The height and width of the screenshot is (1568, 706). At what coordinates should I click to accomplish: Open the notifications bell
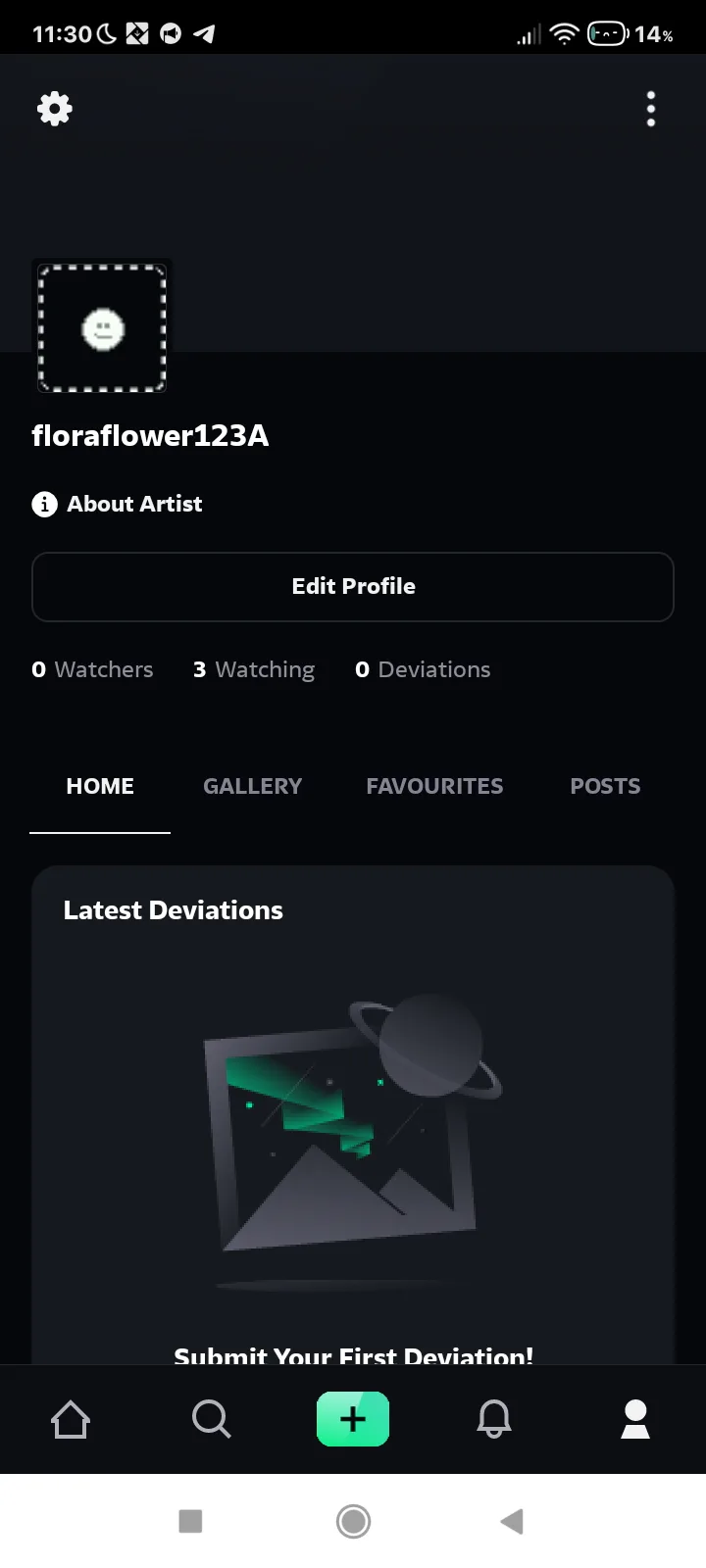coord(494,1419)
